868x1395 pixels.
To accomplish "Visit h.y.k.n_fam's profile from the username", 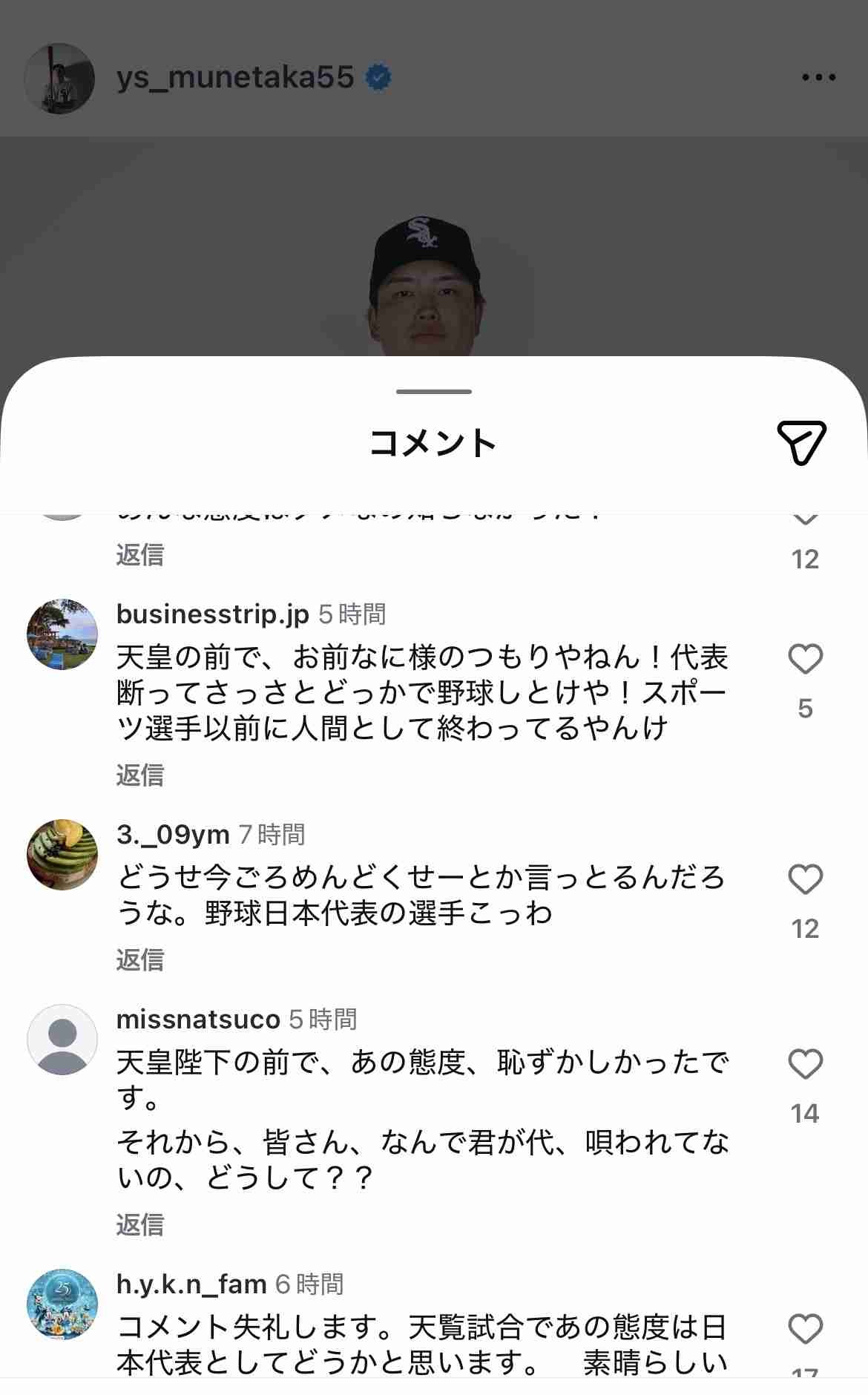I will click(x=191, y=1284).
